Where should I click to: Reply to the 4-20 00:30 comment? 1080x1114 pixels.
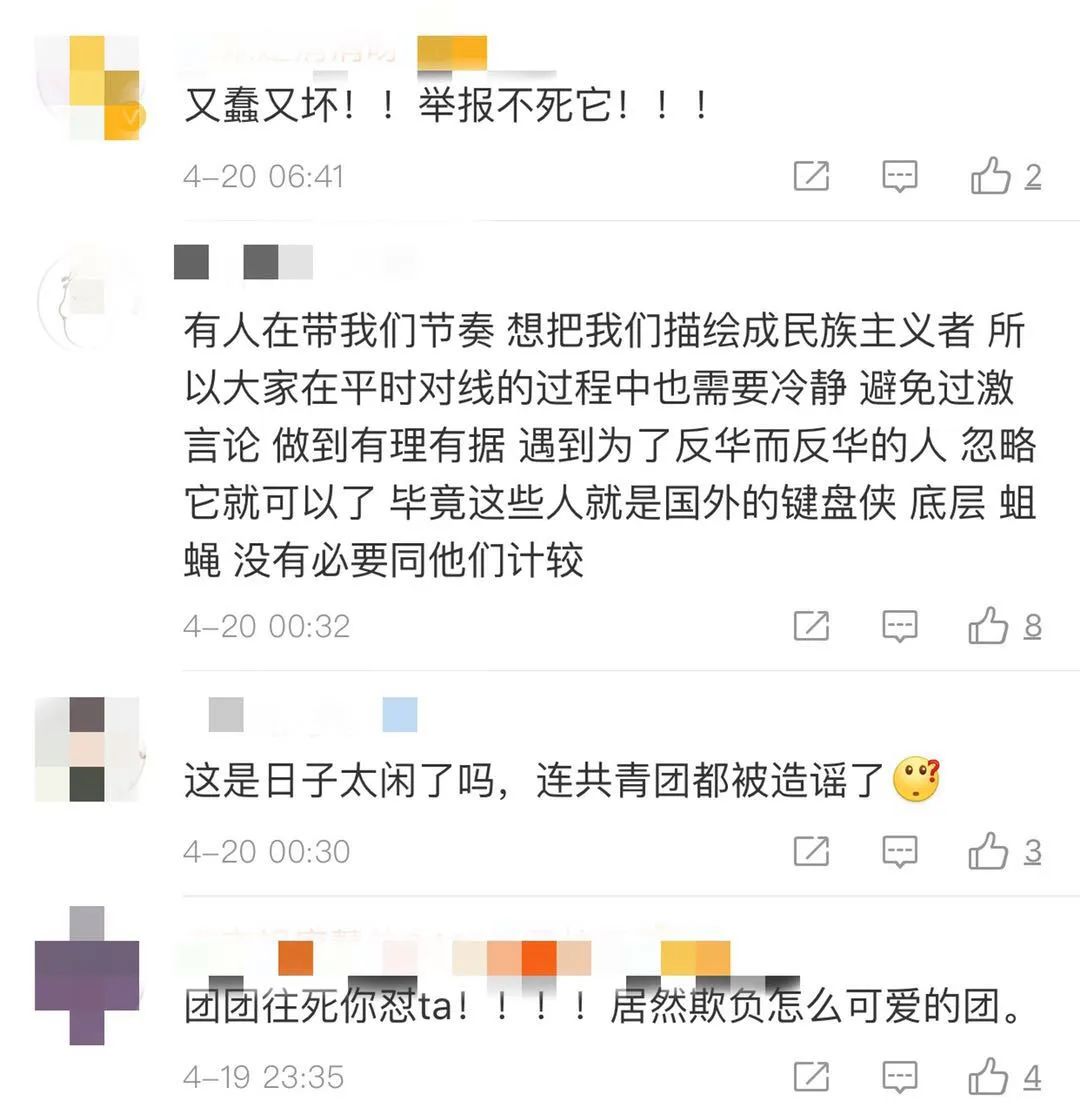pyautogui.click(x=900, y=851)
